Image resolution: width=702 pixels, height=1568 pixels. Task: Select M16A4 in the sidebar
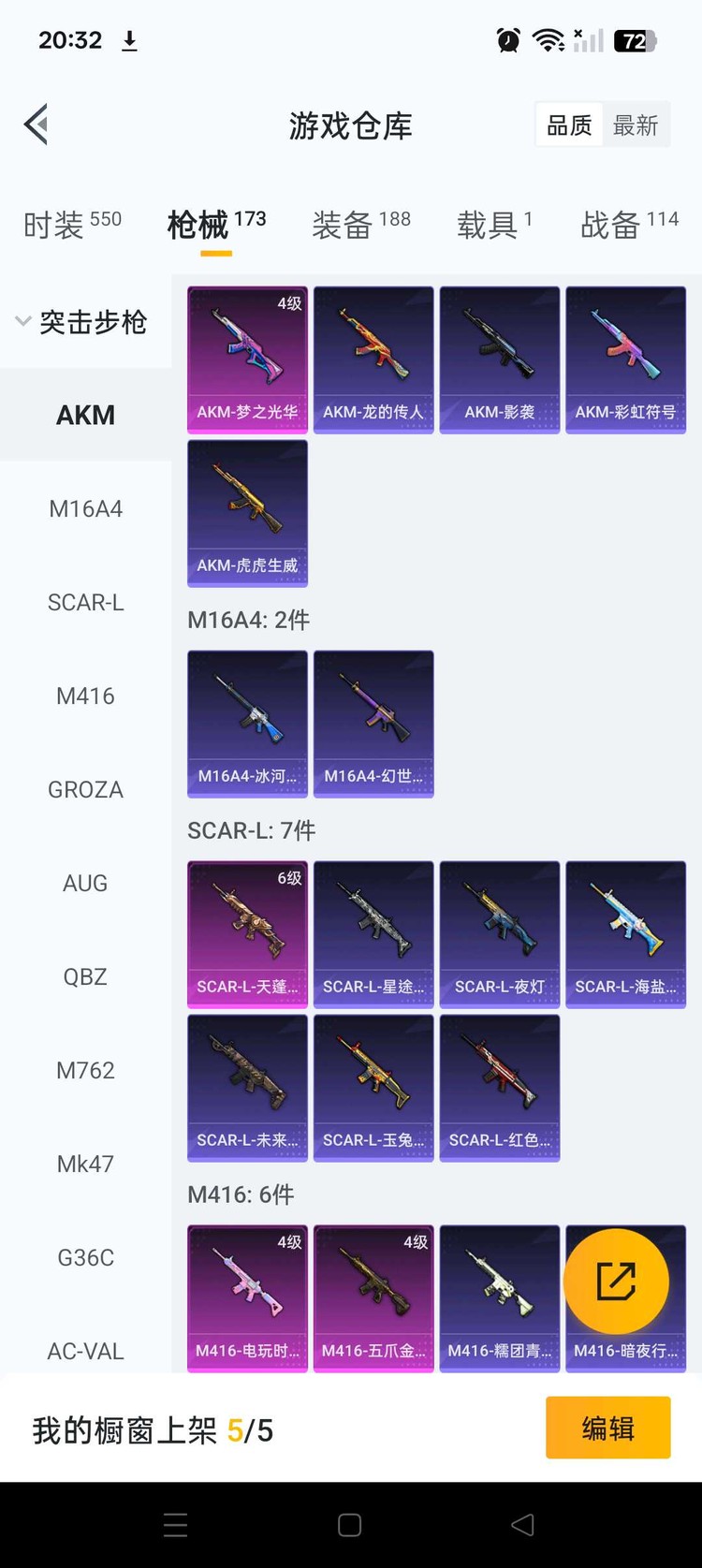85,509
